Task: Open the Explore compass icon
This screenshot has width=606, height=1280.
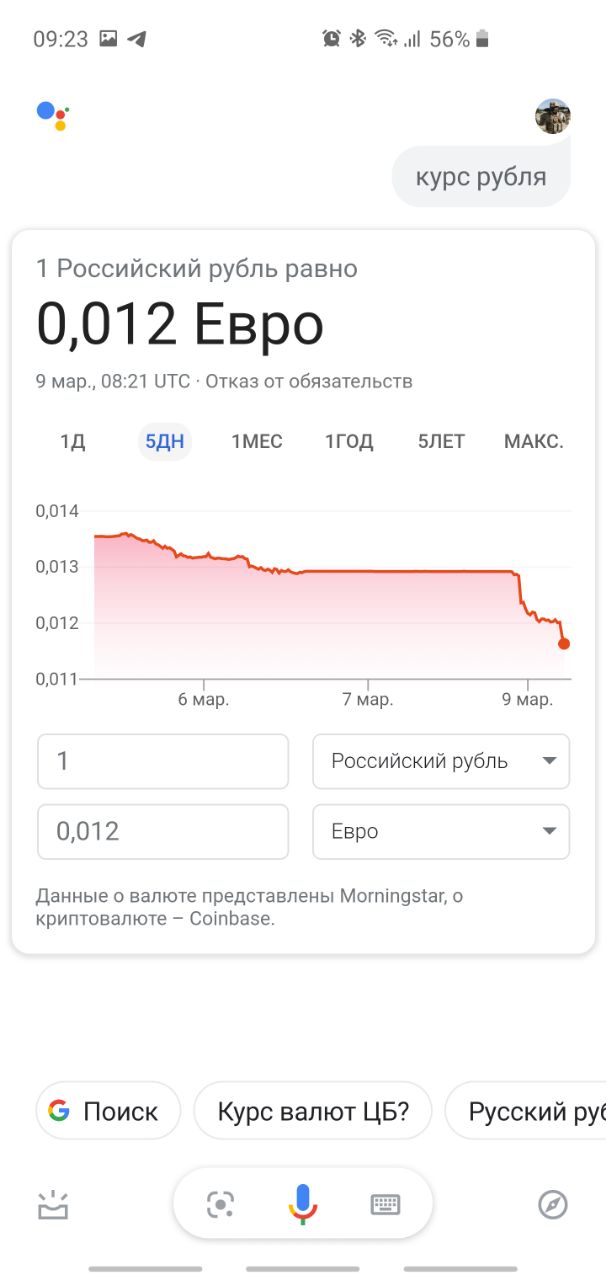Action: [x=553, y=1204]
